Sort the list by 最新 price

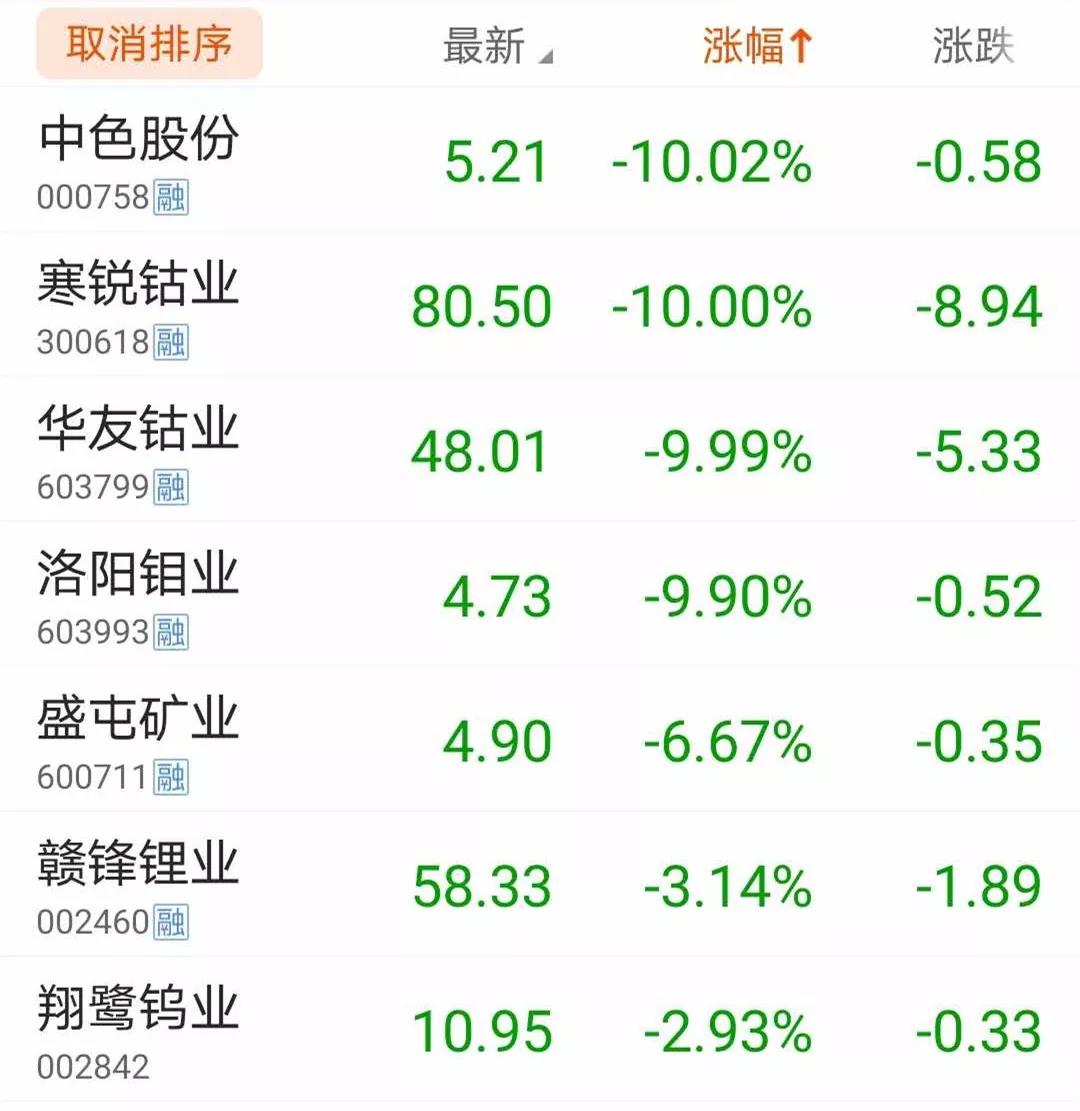495,47
